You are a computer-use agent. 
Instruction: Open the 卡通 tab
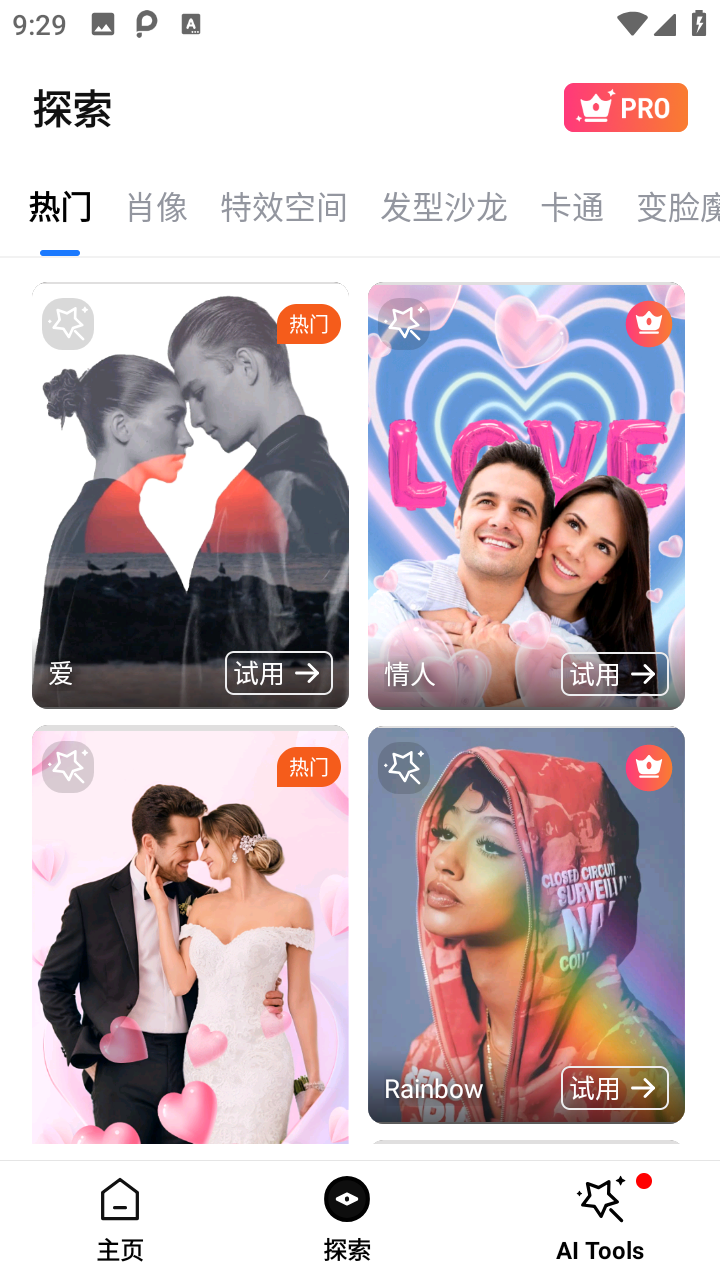[x=572, y=208]
